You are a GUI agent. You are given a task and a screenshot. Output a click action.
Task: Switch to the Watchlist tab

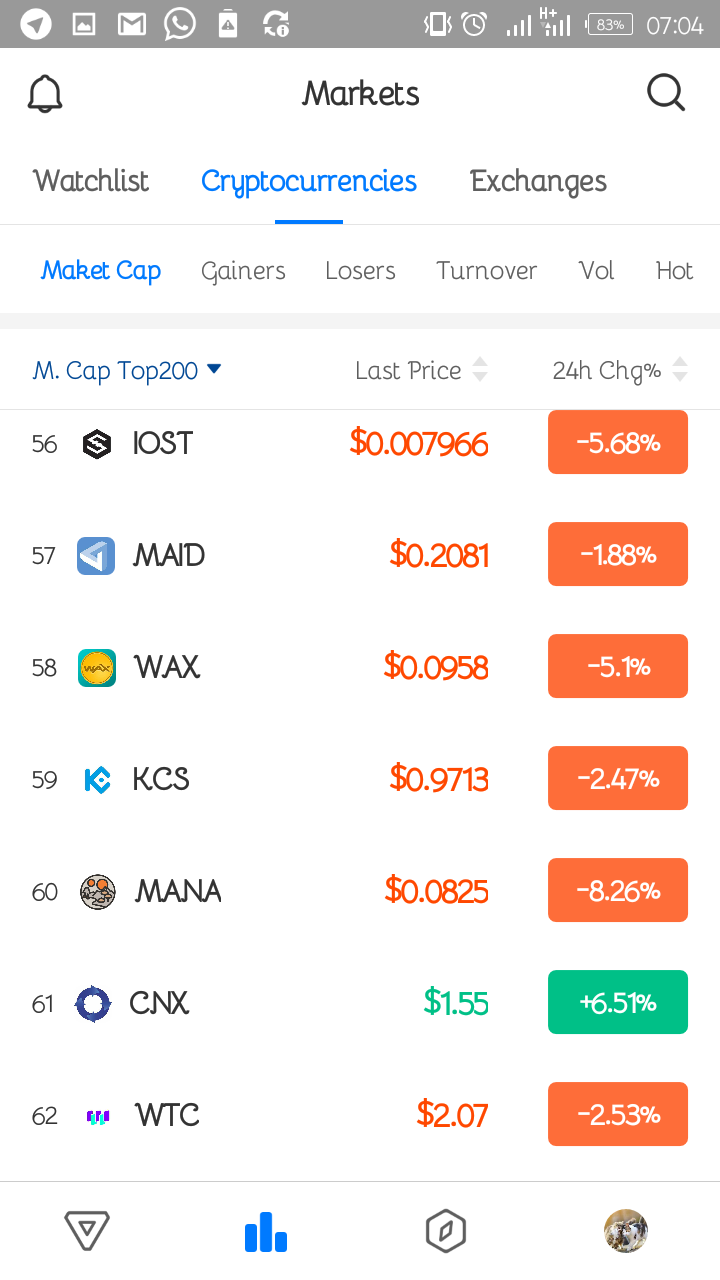click(x=91, y=181)
